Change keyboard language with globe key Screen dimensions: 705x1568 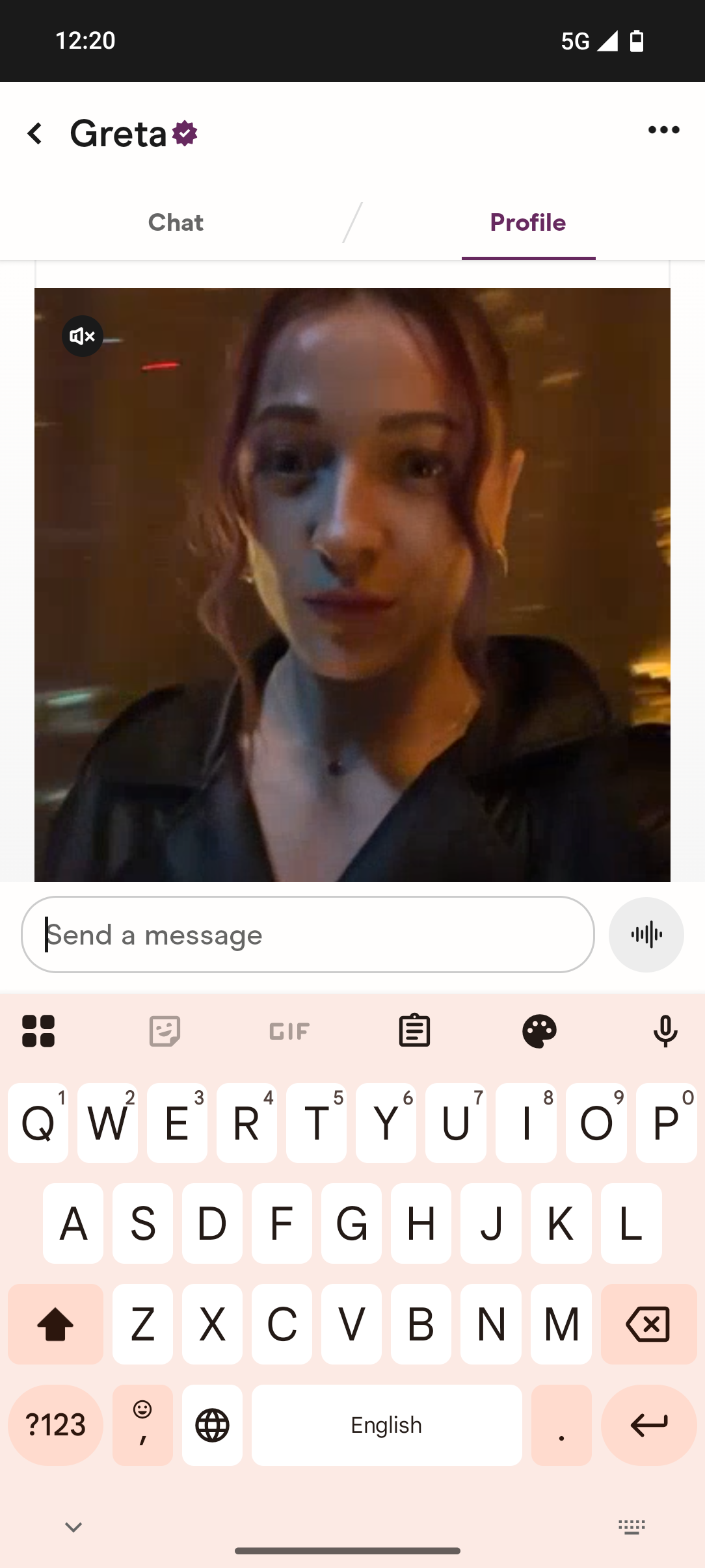212,1425
